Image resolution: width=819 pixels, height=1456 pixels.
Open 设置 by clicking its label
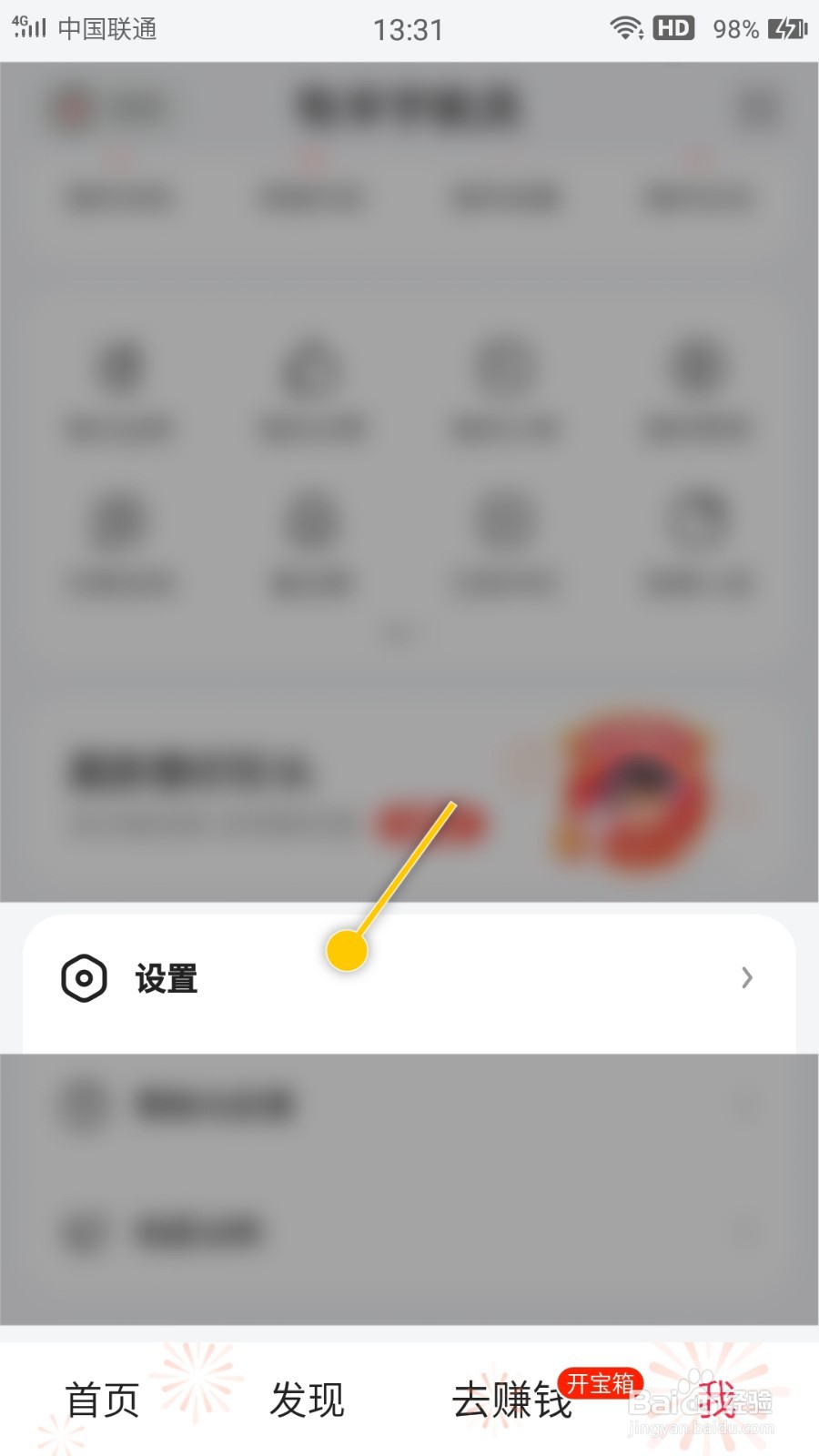click(x=167, y=978)
